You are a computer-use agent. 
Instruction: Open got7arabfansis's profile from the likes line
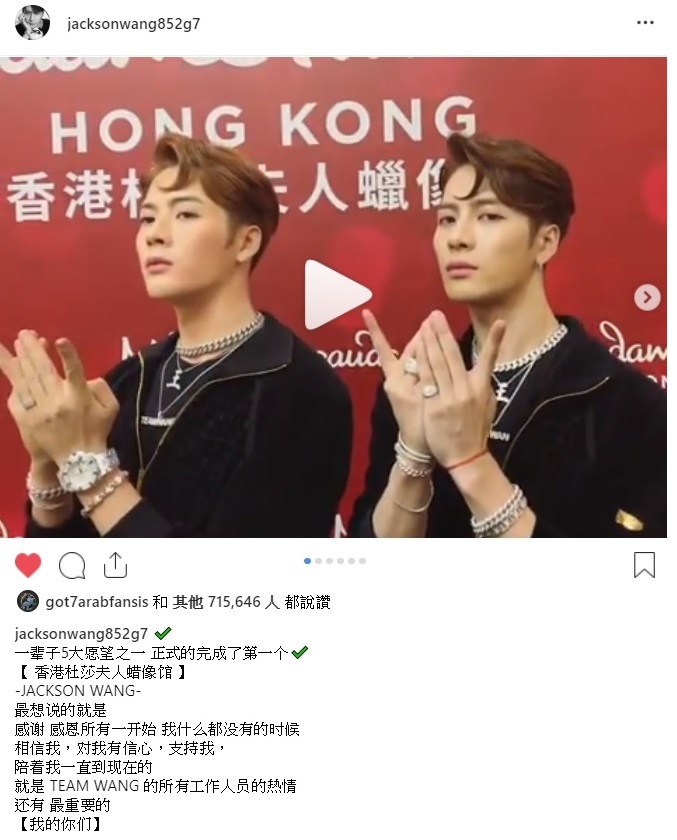(97, 602)
